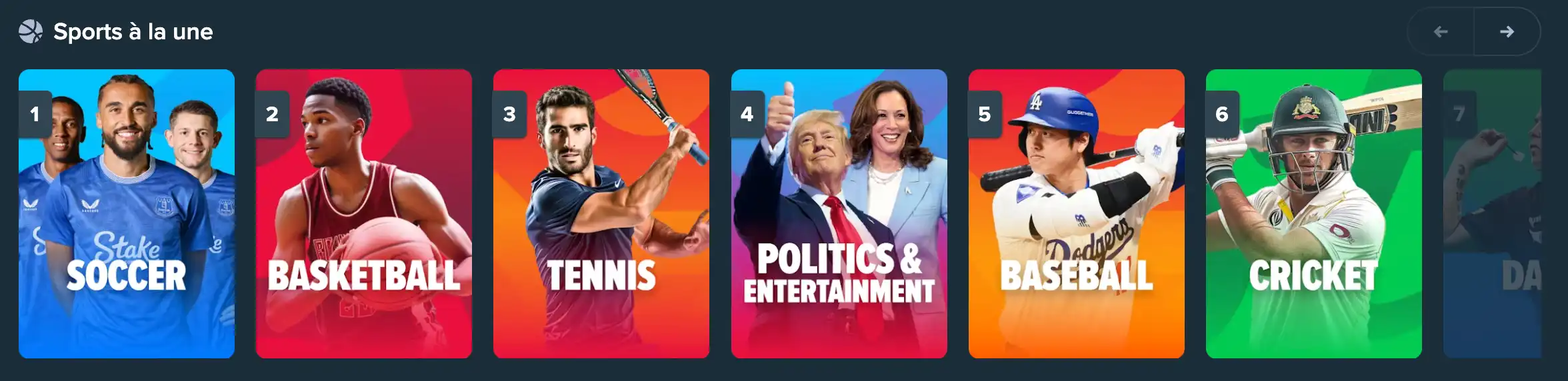Select the Basketball card
Image resolution: width=1568 pixels, height=381 pixels.
tap(364, 213)
